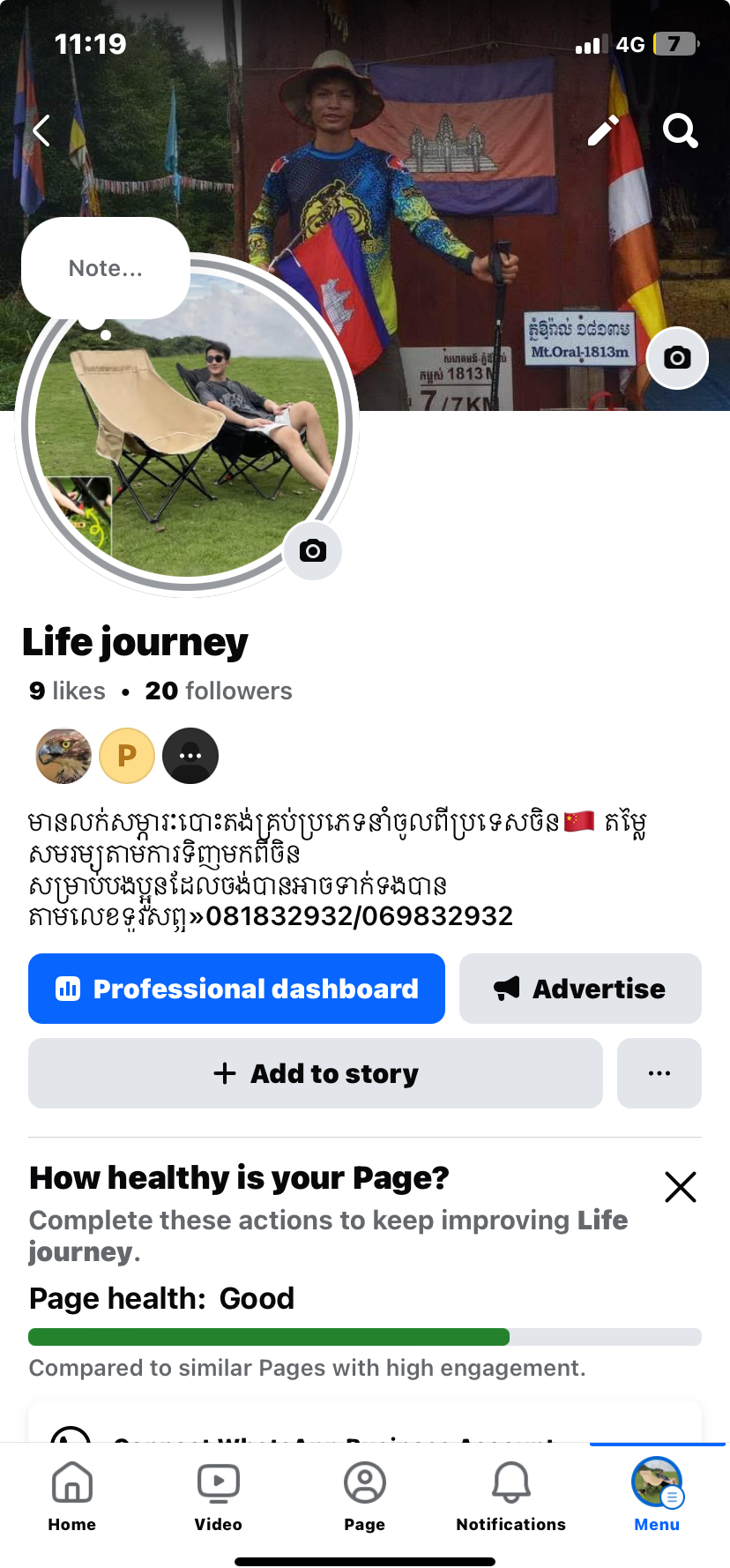Open the three-dot more options button
Viewport: 730px width, 1568px height.
pyautogui.click(x=659, y=1073)
